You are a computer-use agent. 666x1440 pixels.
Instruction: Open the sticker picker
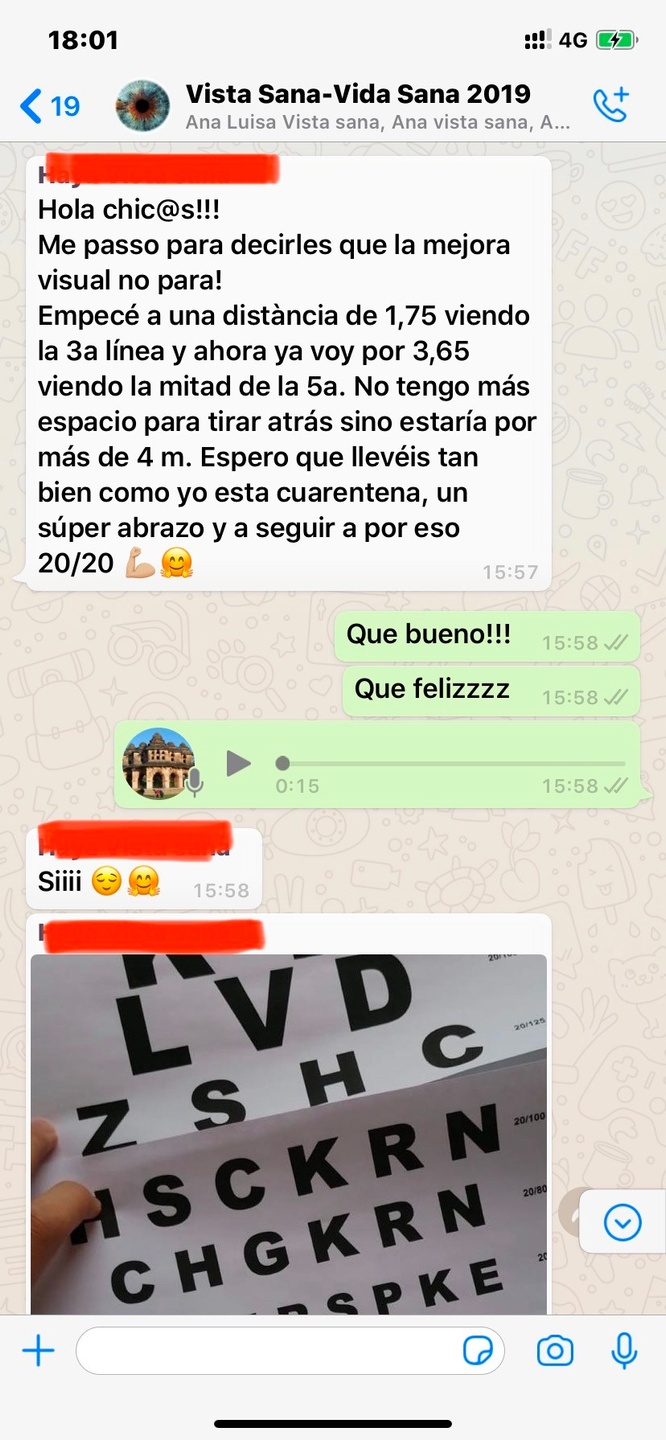click(478, 1352)
